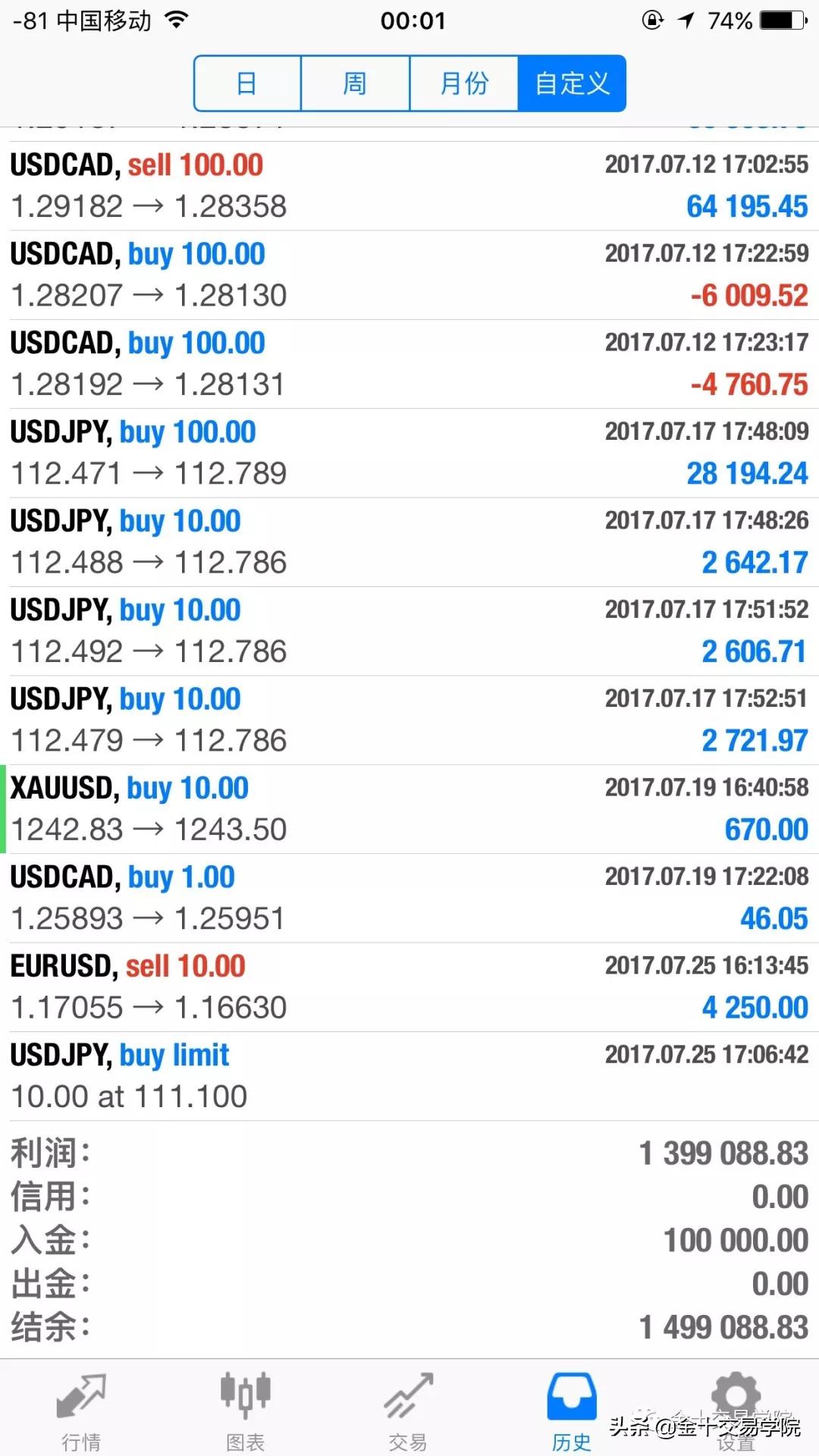Select the 自定义 (custom) period filter
819x1456 pixels.
[572, 83]
